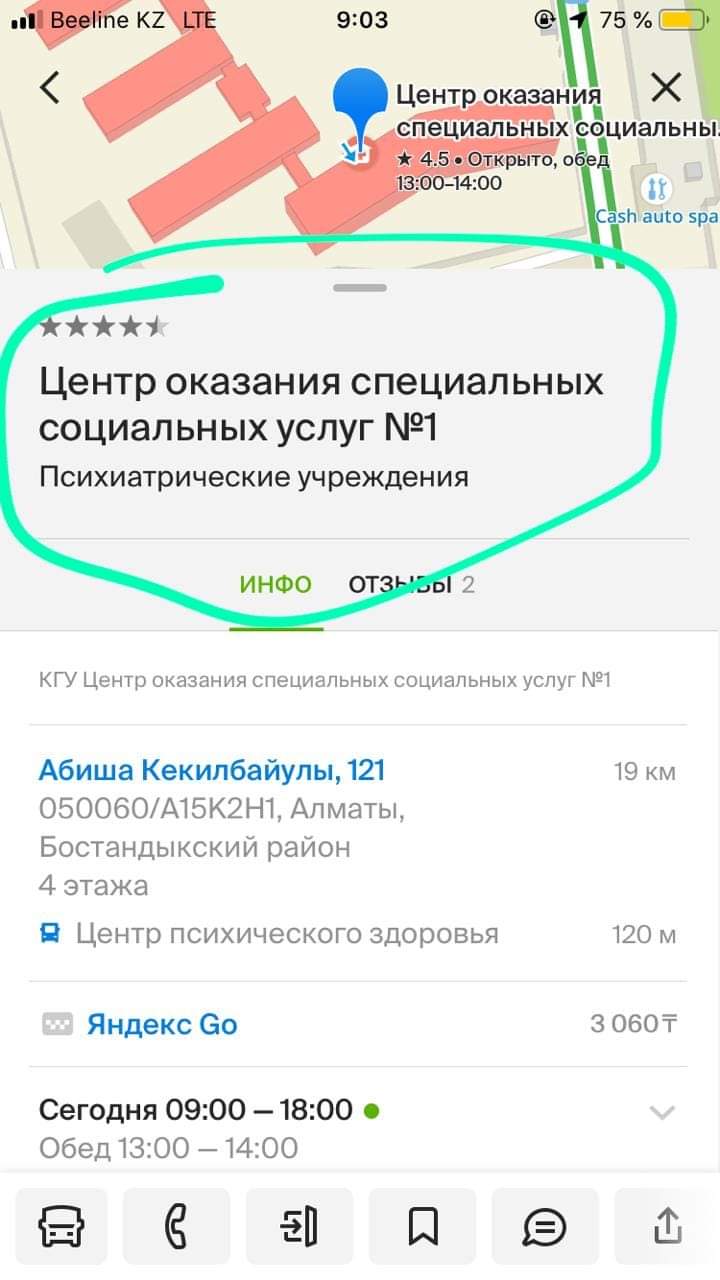Select the ИНФО tab
720x1280 pixels.
tap(276, 584)
